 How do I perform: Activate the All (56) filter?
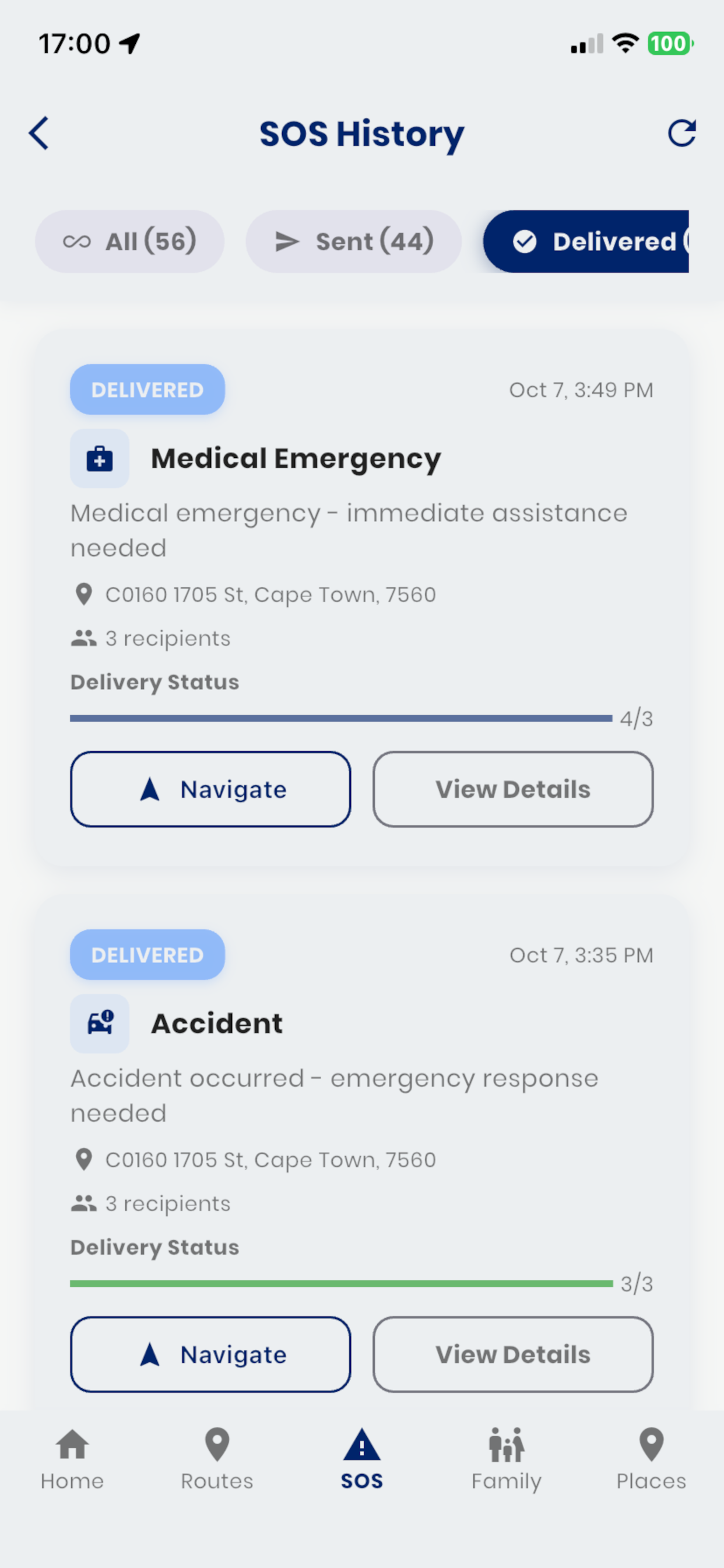(x=129, y=241)
